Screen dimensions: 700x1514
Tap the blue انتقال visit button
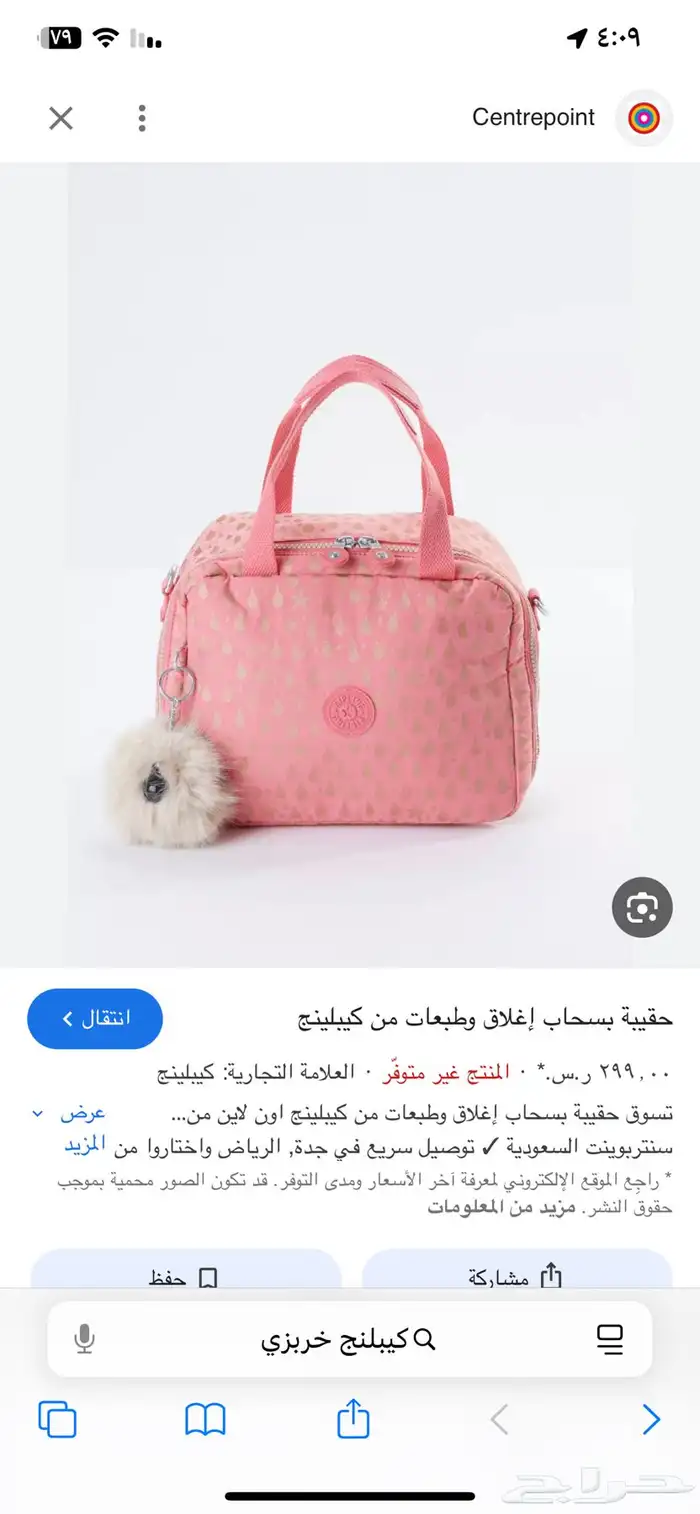(x=95, y=1019)
